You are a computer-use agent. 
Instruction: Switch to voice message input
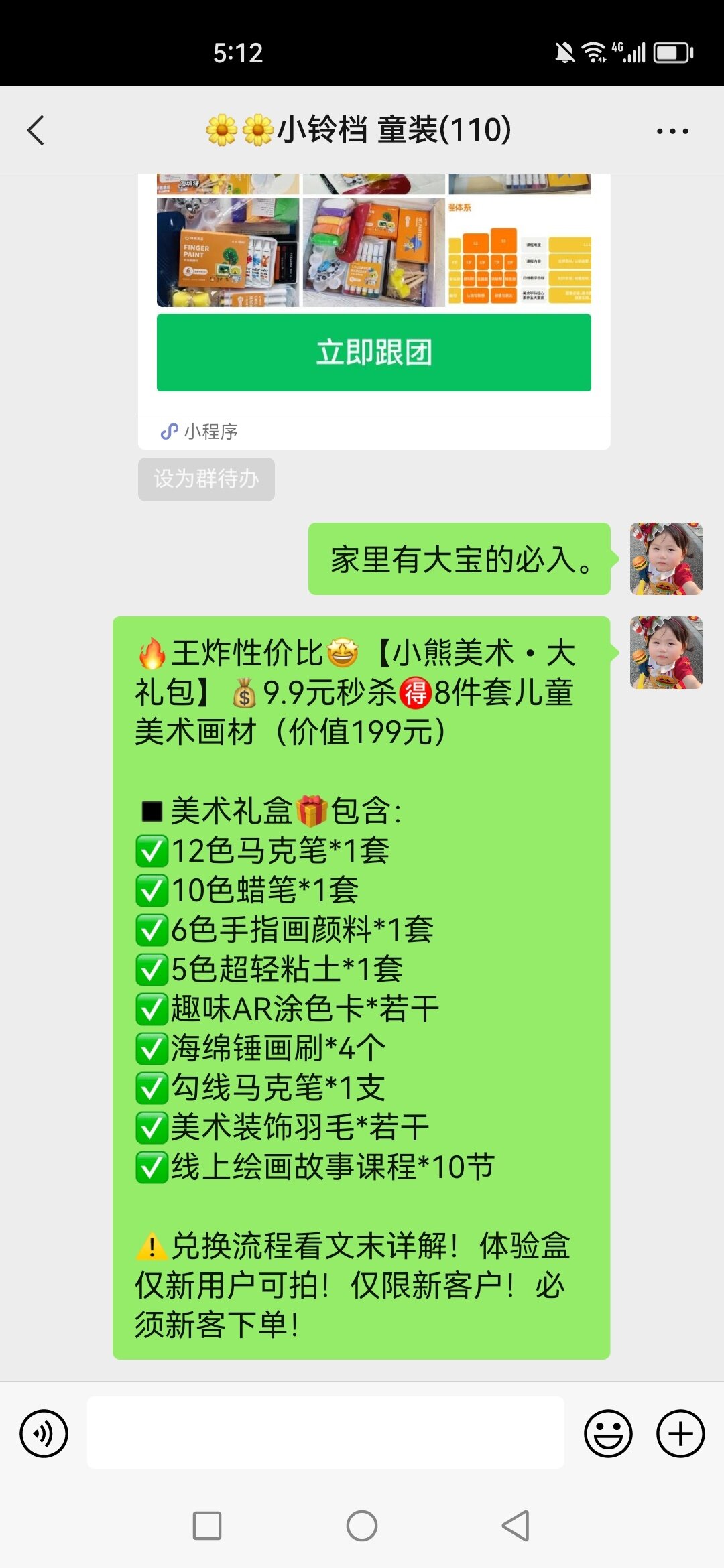point(44,1433)
